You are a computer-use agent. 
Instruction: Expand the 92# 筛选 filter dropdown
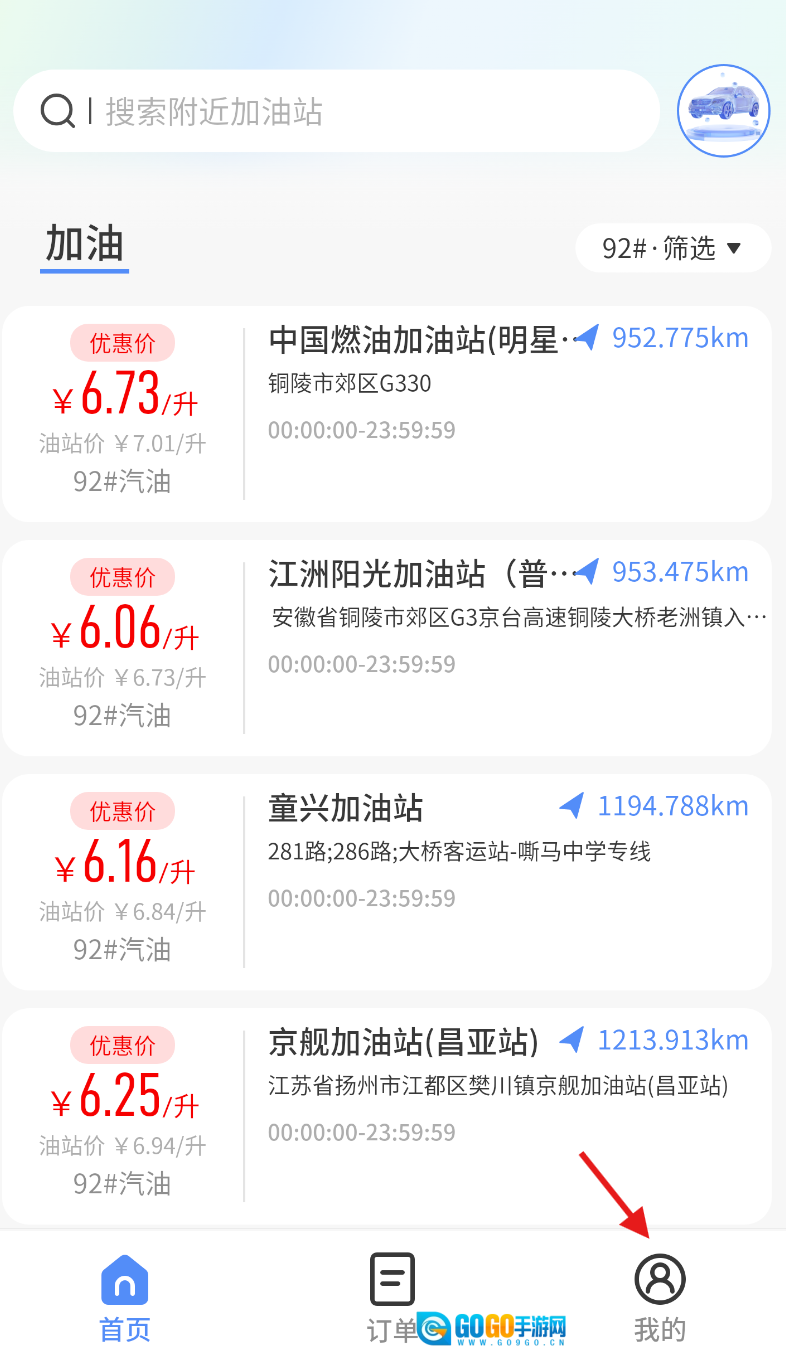(x=672, y=248)
